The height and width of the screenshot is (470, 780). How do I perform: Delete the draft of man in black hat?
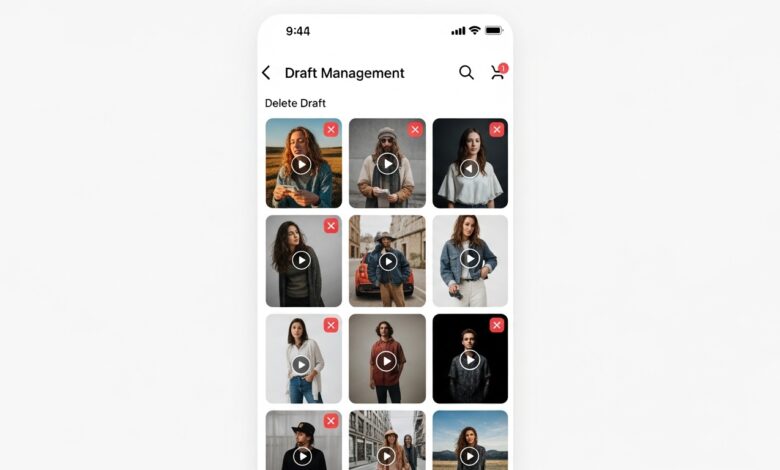coord(331,421)
